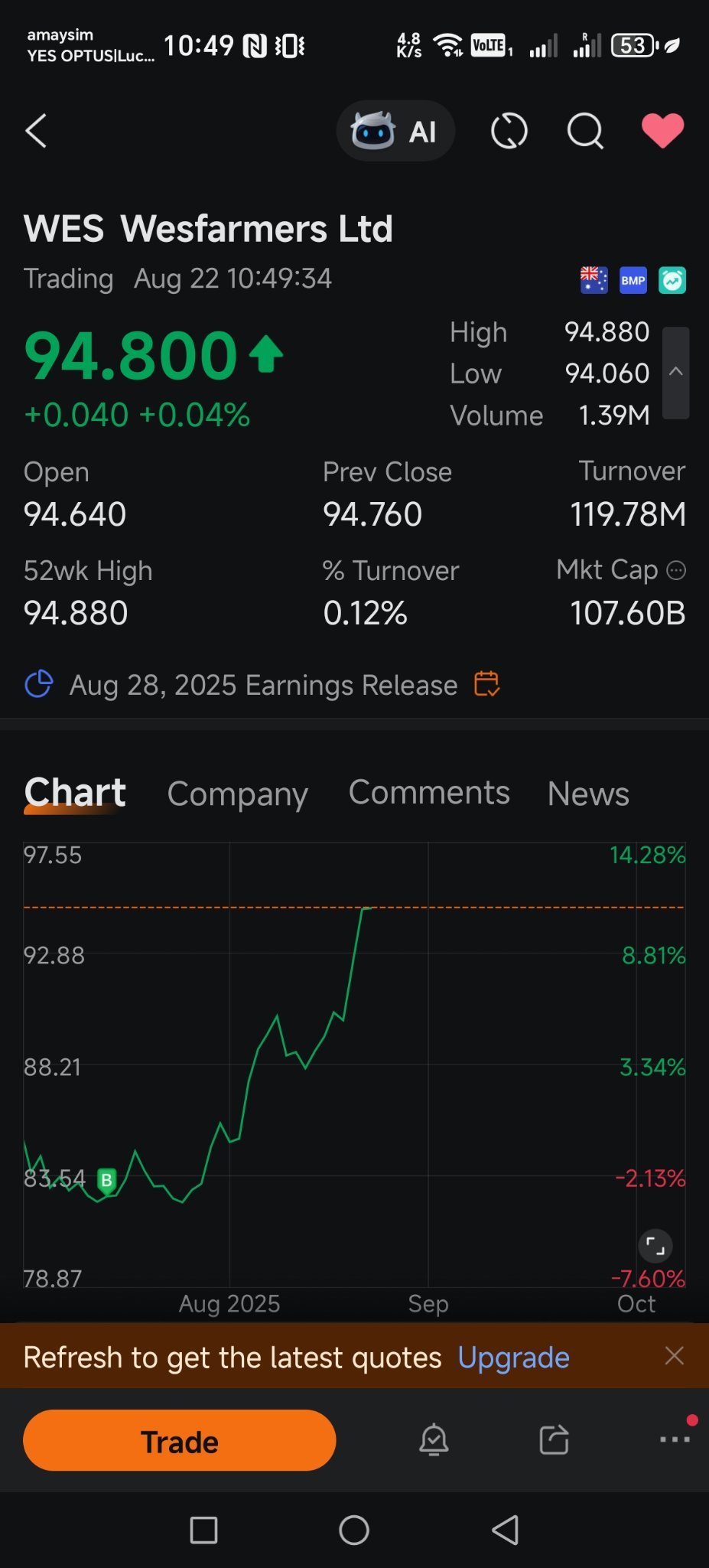Viewport: 709px width, 1568px height.
Task: Share the stock using the share icon
Action: [x=553, y=1439]
